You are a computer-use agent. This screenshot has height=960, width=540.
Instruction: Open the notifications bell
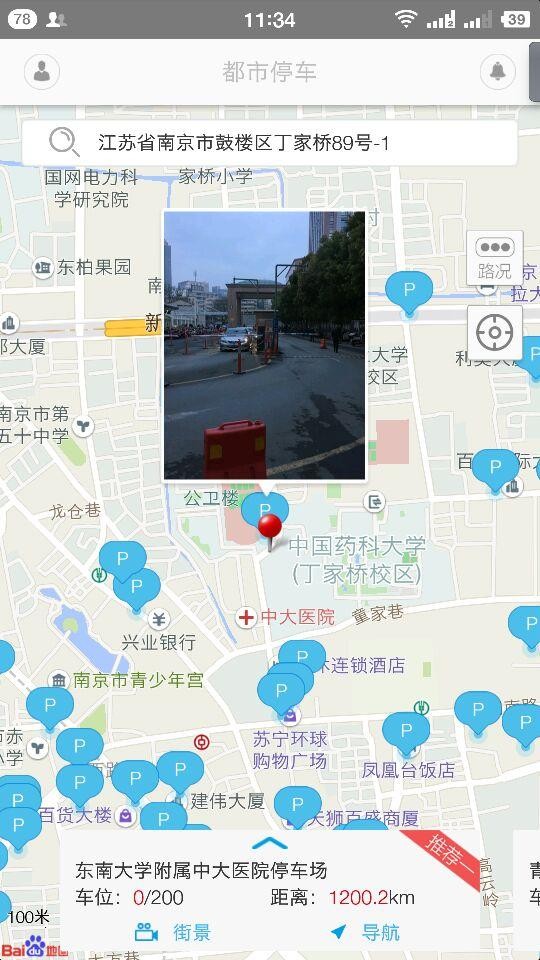[498, 72]
